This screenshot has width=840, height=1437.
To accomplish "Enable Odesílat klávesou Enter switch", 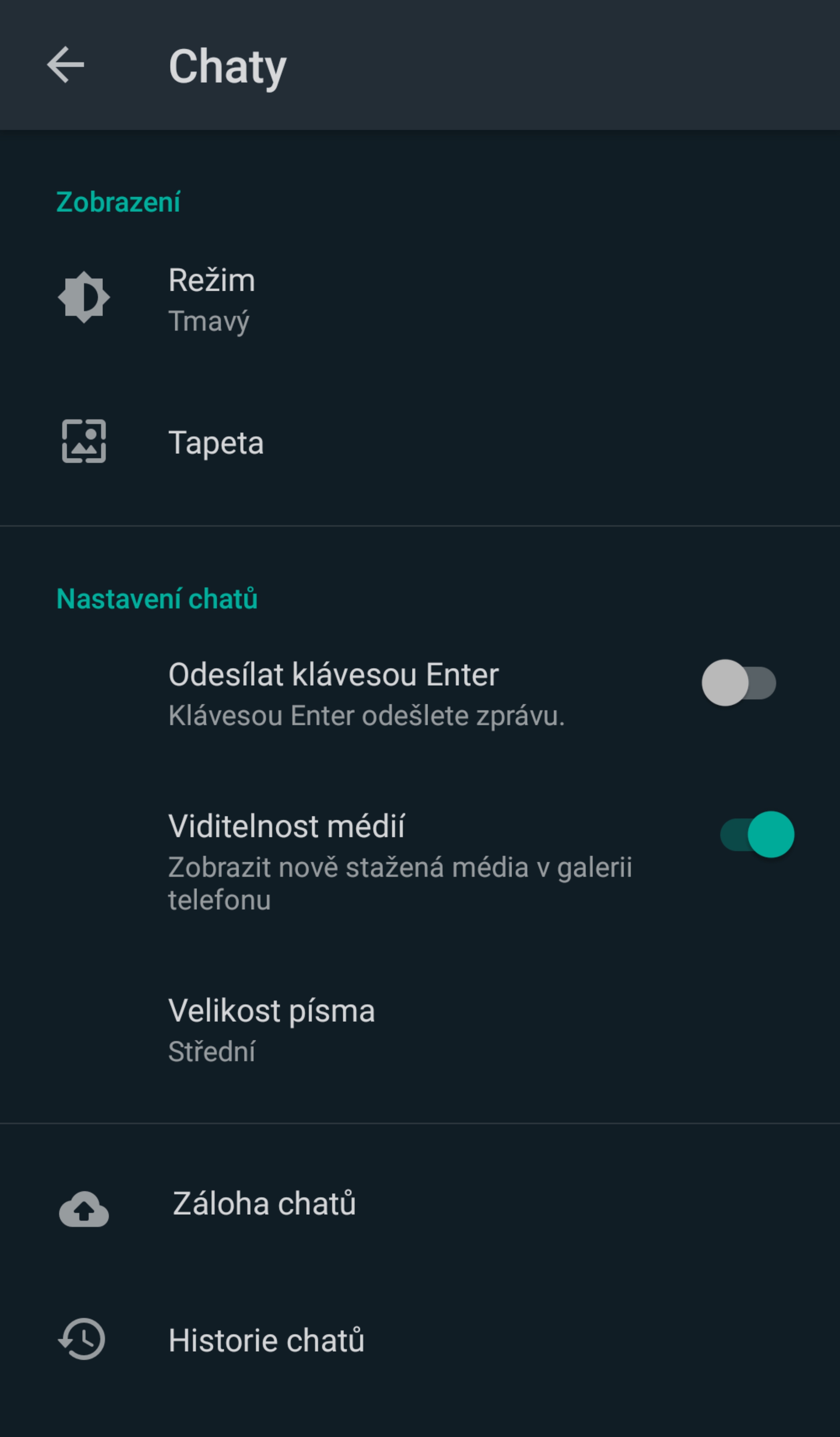I will [738, 682].
